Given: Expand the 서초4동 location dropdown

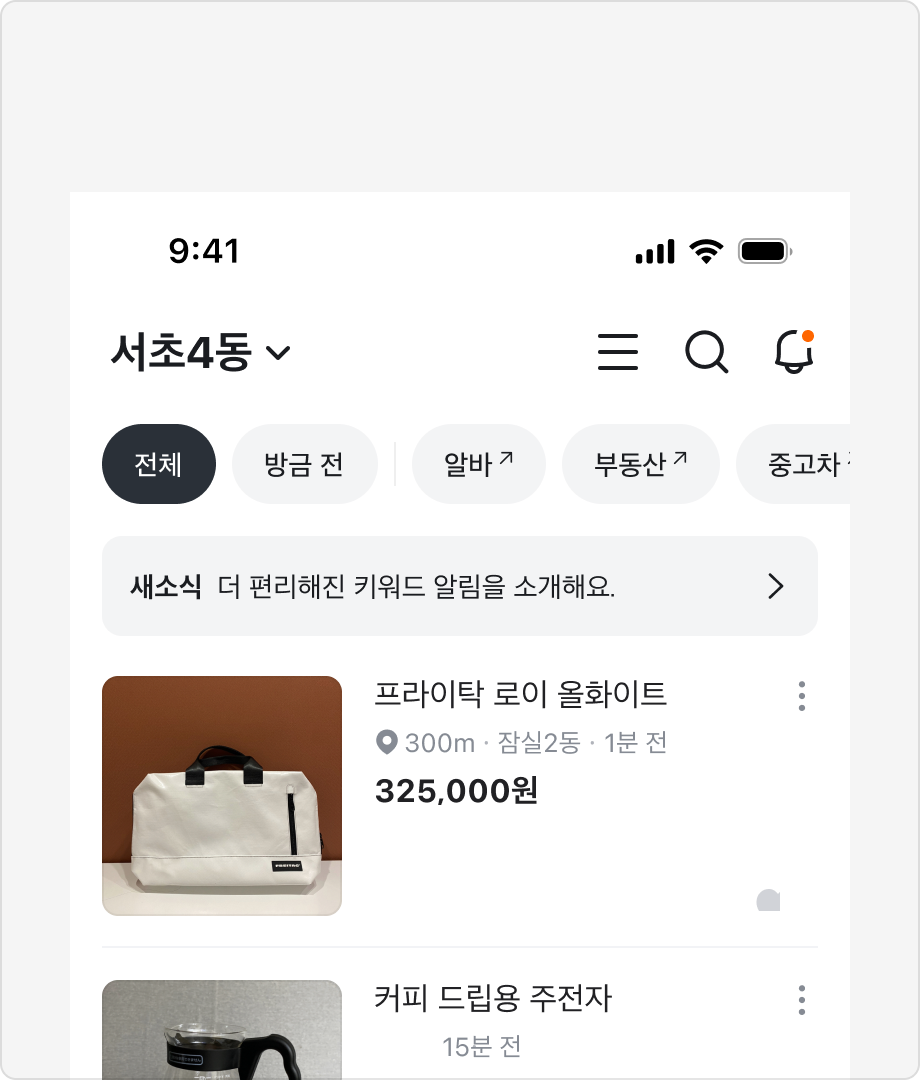Looking at the screenshot, I should click(200, 352).
